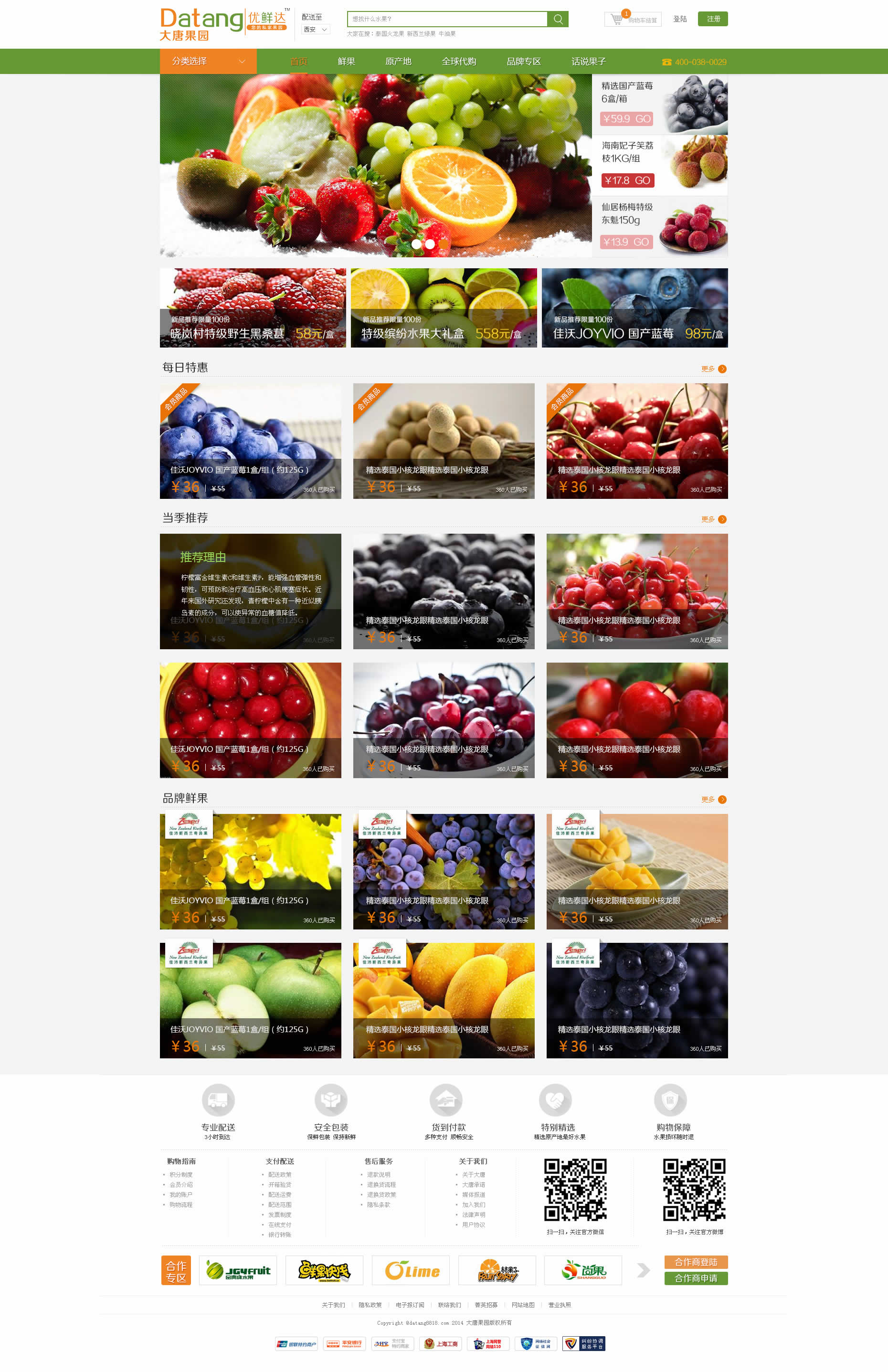Open the 晓岚村特级野生黑桑葚 promo banner

tap(253, 308)
